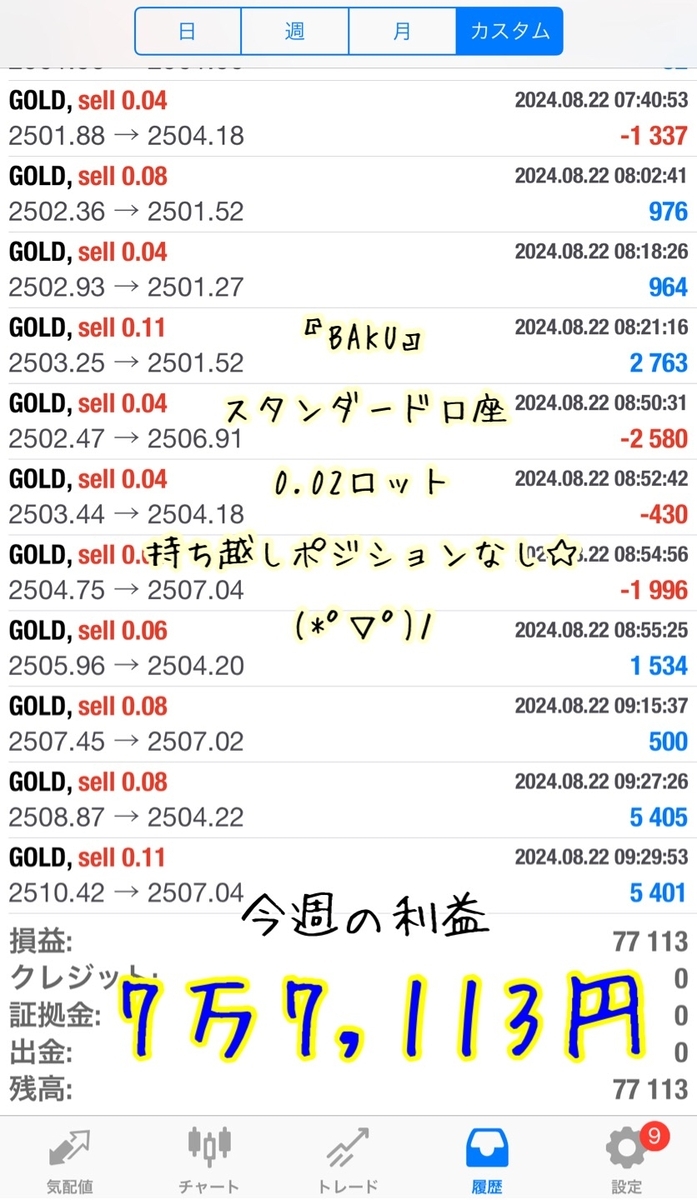Screen dimensions: 697x1200
Task: Tap the 履歴 history tab
Action: (487, 1158)
